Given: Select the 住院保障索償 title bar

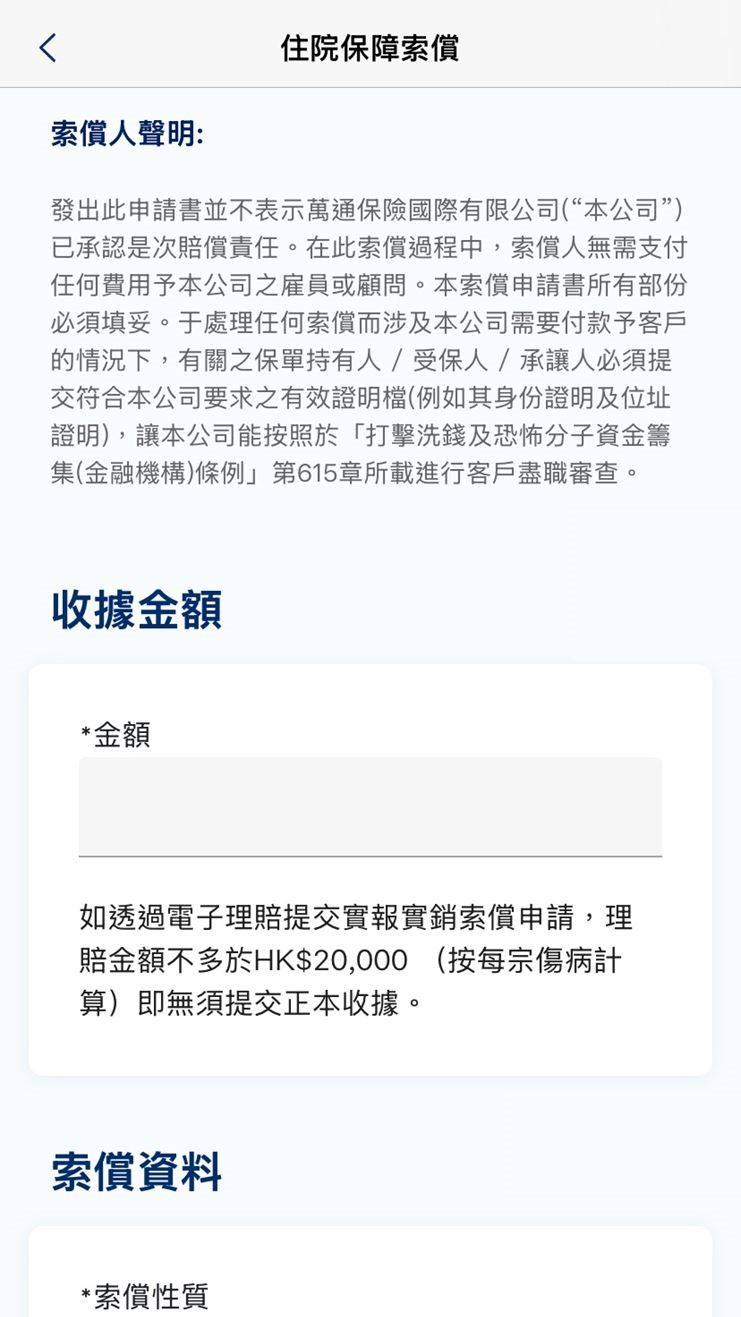Looking at the screenshot, I should 370,47.
